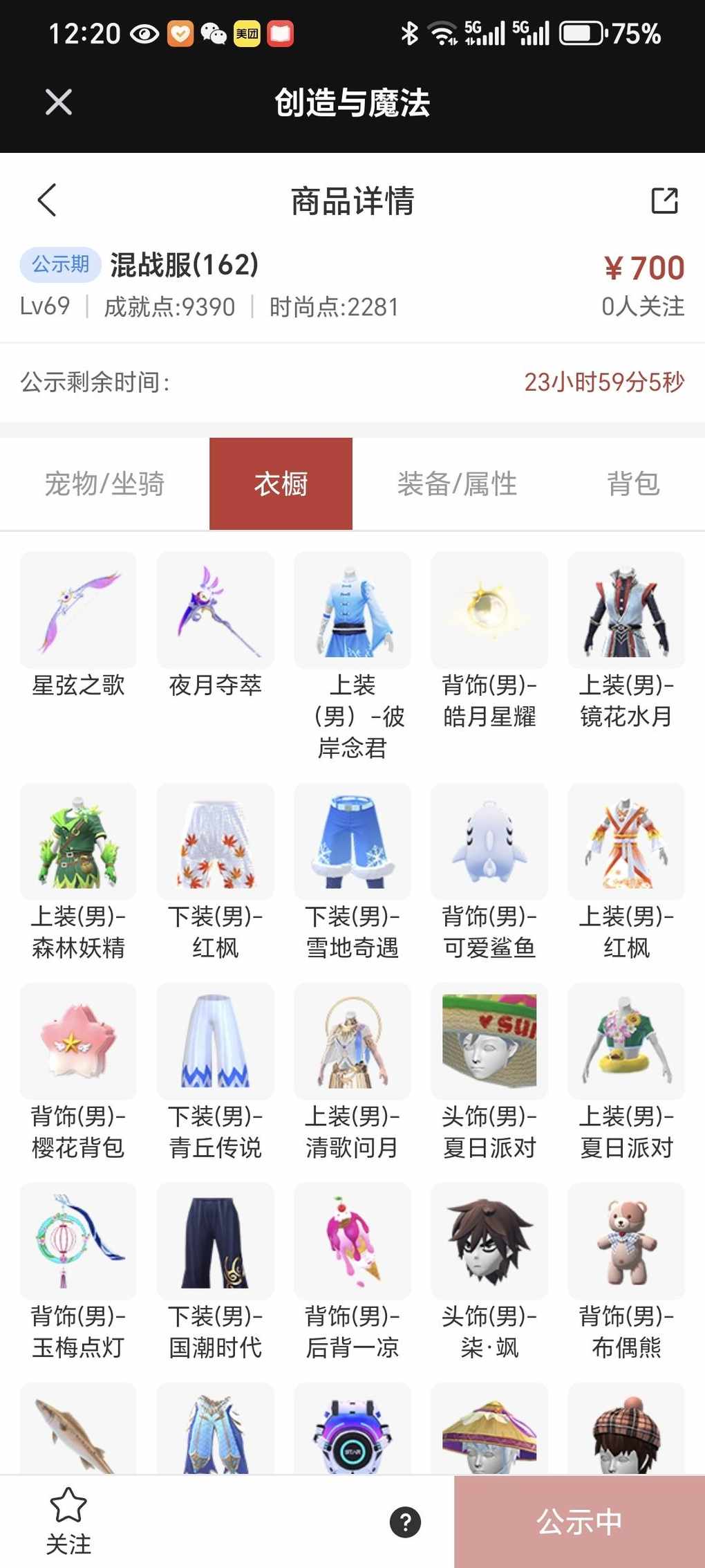Share this listing via the share icon
The image size is (705, 1568).
click(x=664, y=201)
